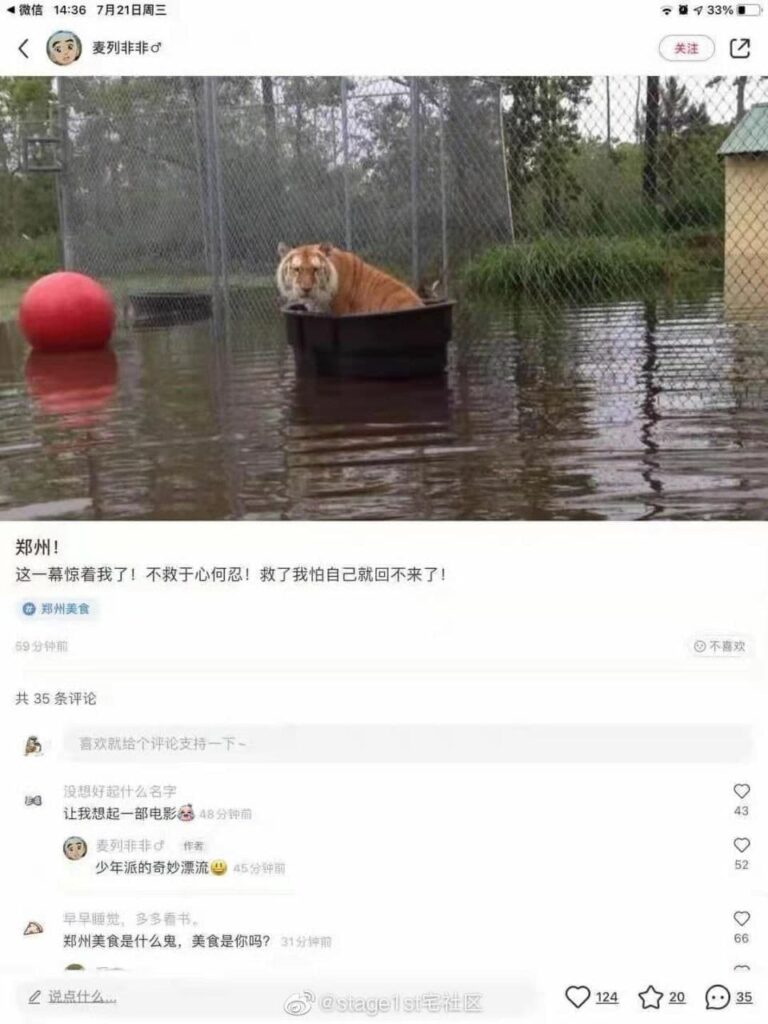Viewport: 768px width, 1024px height.
Task: Like the comment 让我想起一部电影
Action: click(741, 792)
